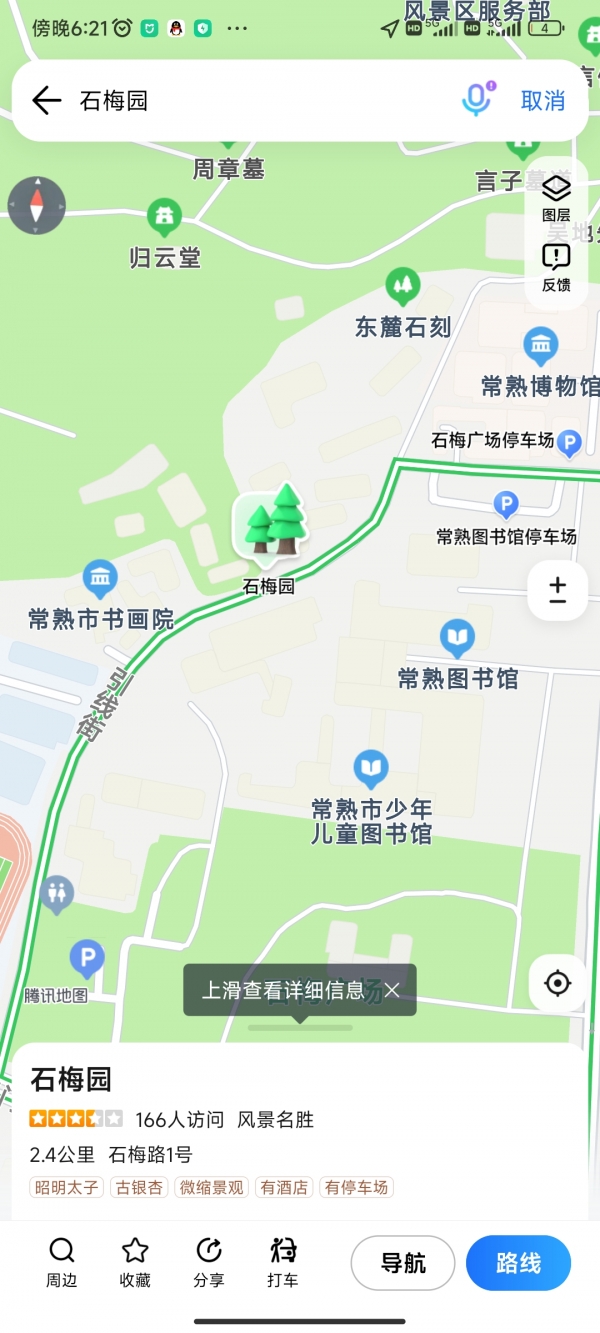Open 反馈 to report a map issue
This screenshot has width=600, height=1333.
pyautogui.click(x=556, y=268)
